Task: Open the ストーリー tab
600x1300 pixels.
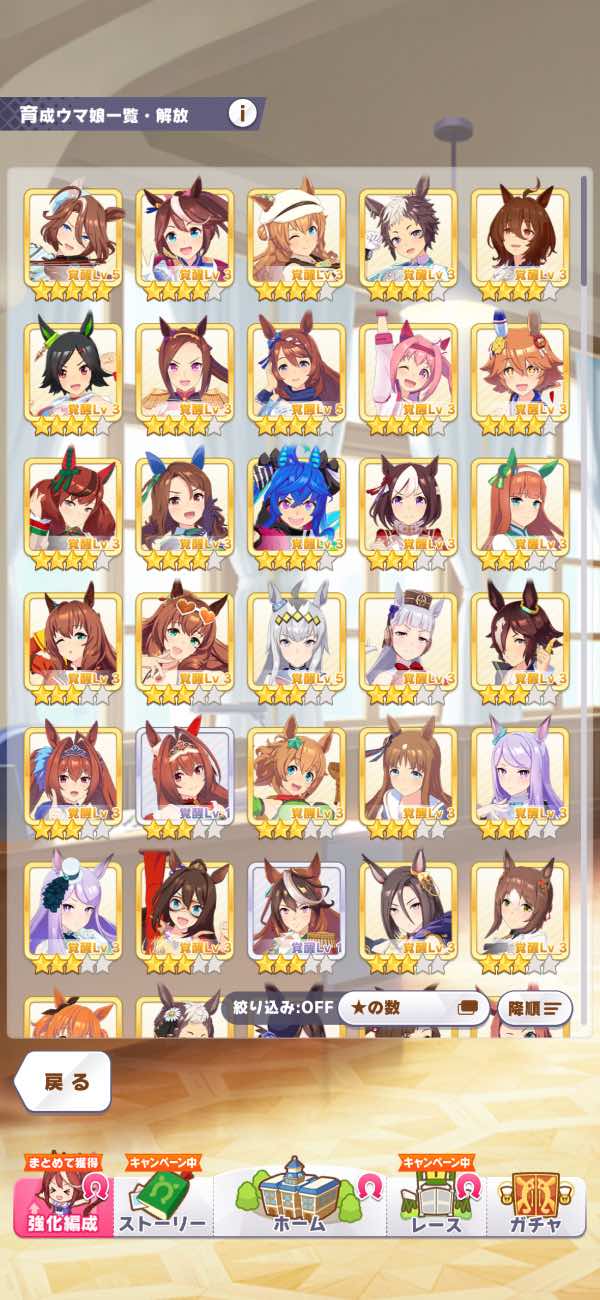Action: click(162, 1206)
